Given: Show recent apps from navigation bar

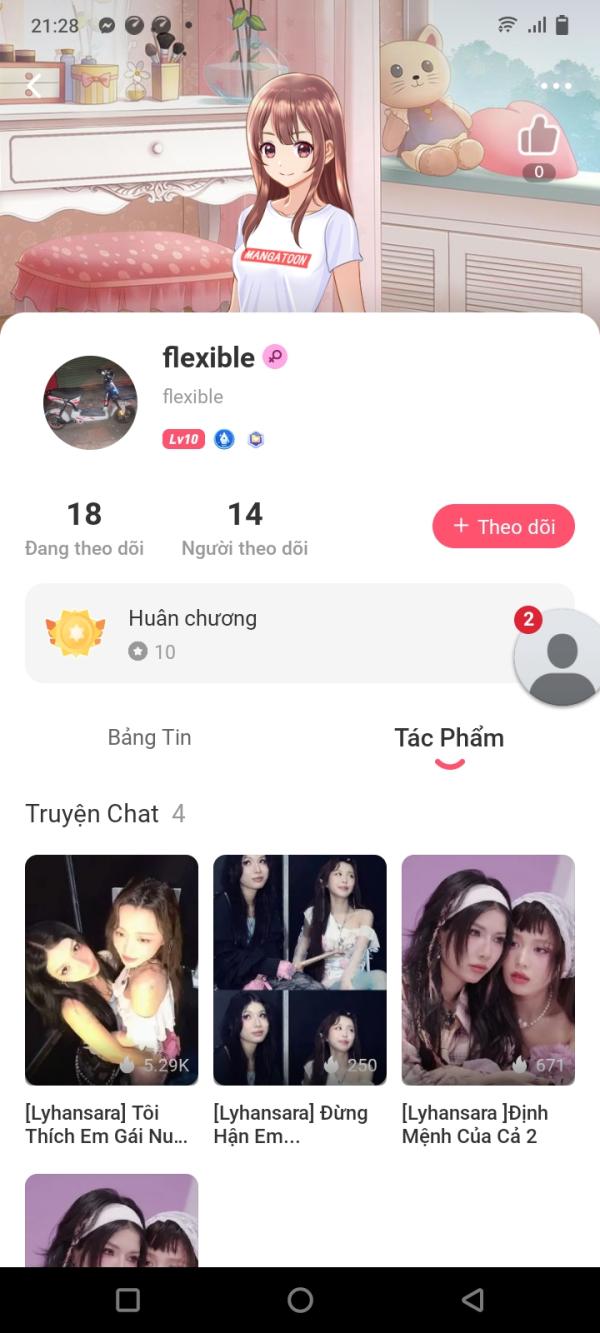Looking at the screenshot, I should (128, 1299).
